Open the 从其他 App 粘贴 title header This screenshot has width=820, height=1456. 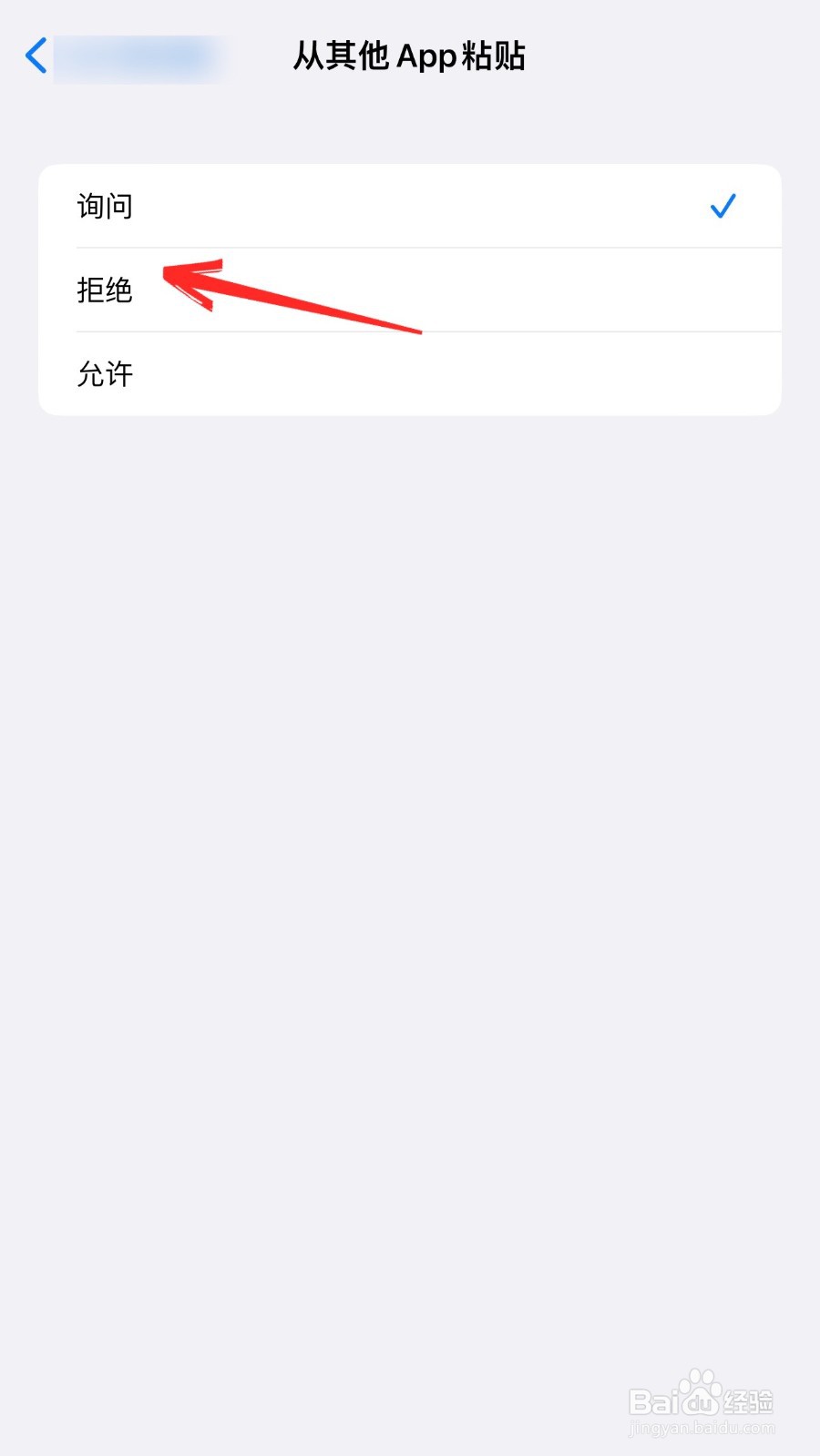tap(409, 56)
